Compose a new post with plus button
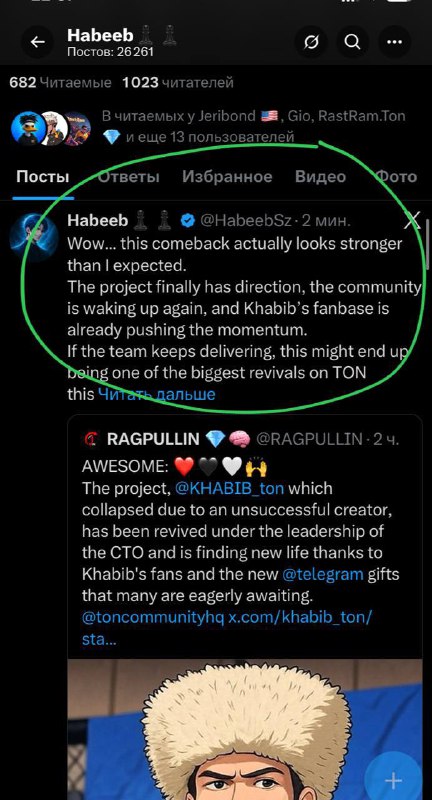432x800 pixels. coord(393,781)
